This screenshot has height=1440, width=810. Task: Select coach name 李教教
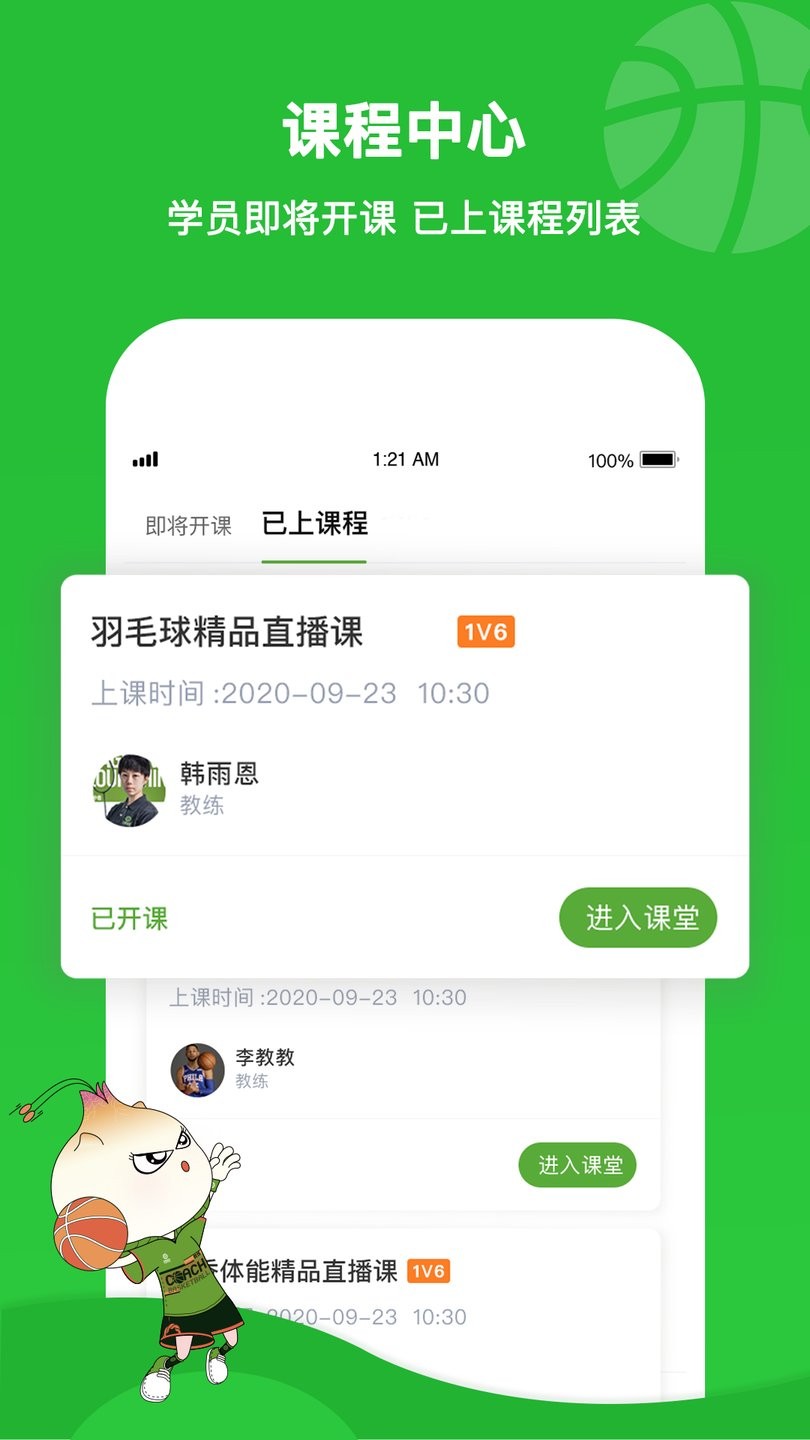265,1056
